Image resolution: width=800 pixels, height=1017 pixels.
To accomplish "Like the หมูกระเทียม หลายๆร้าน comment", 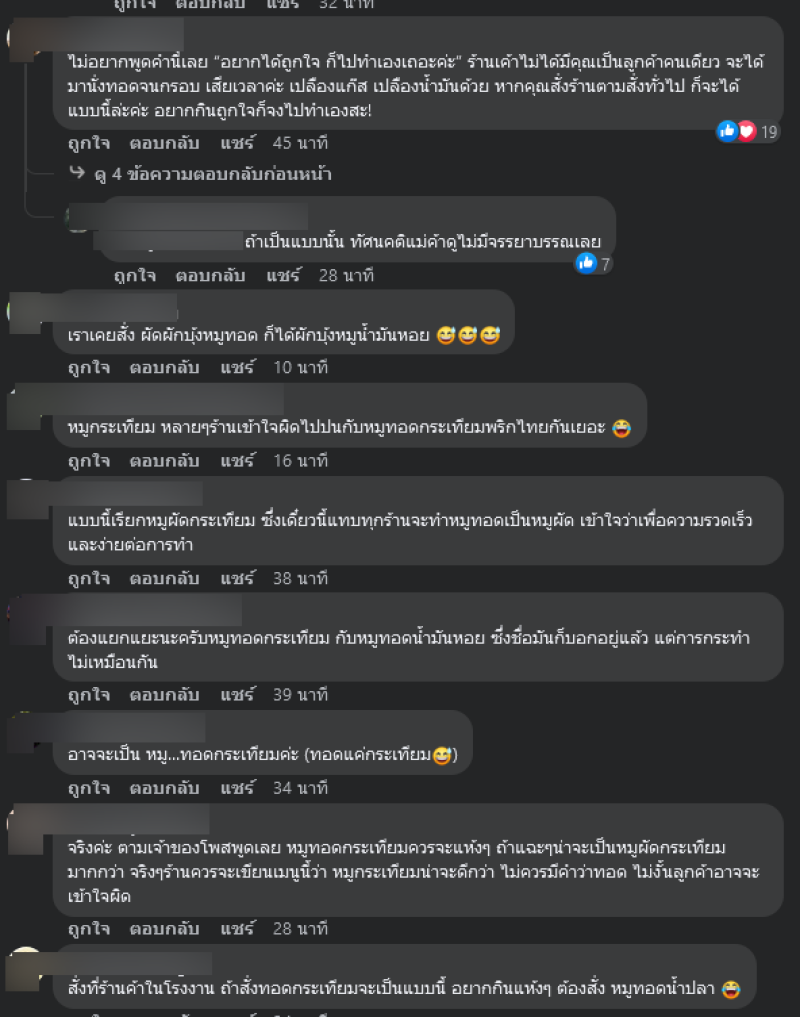I will [x=89, y=460].
